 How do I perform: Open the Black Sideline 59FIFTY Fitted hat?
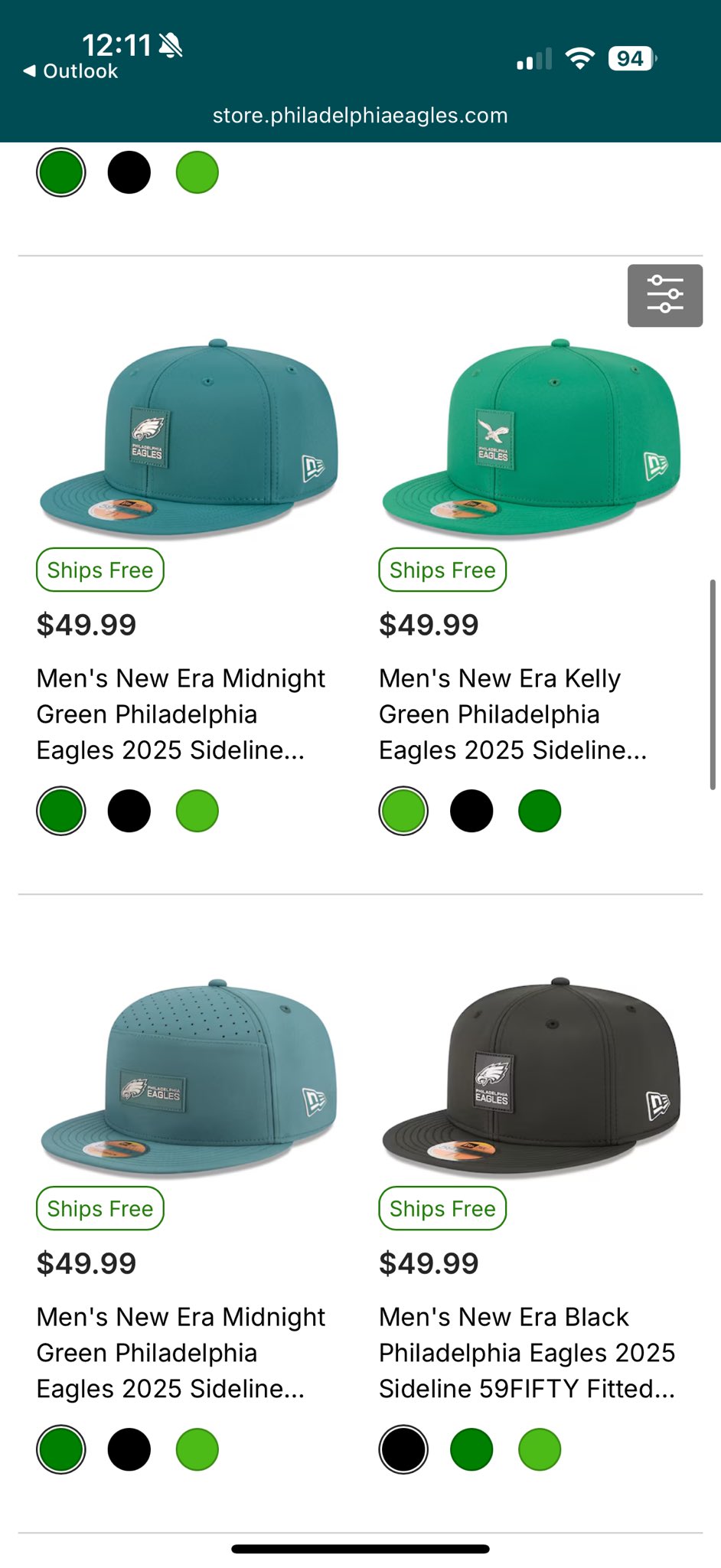click(531, 1077)
